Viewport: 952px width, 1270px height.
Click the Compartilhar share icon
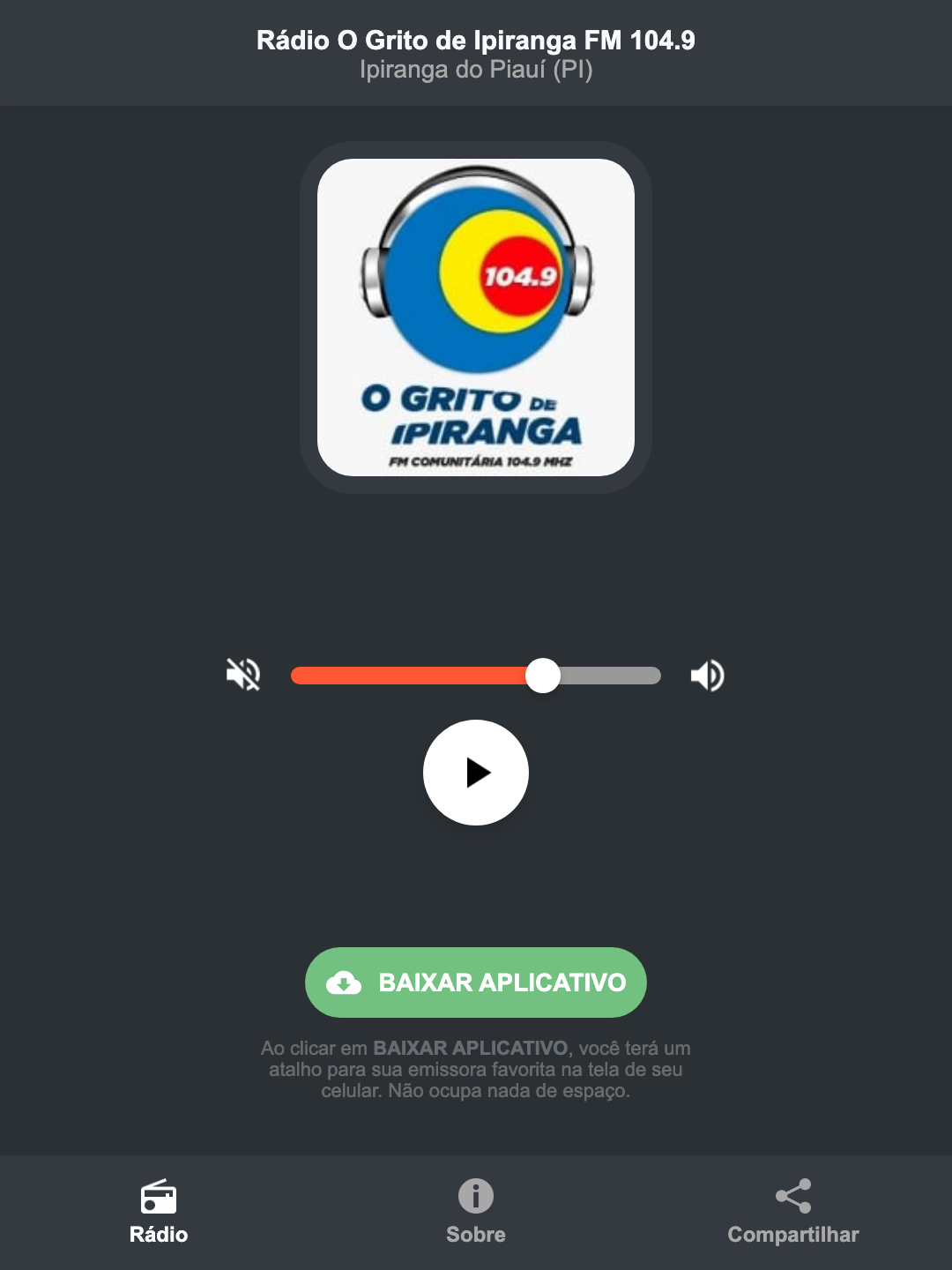[x=792, y=1196]
